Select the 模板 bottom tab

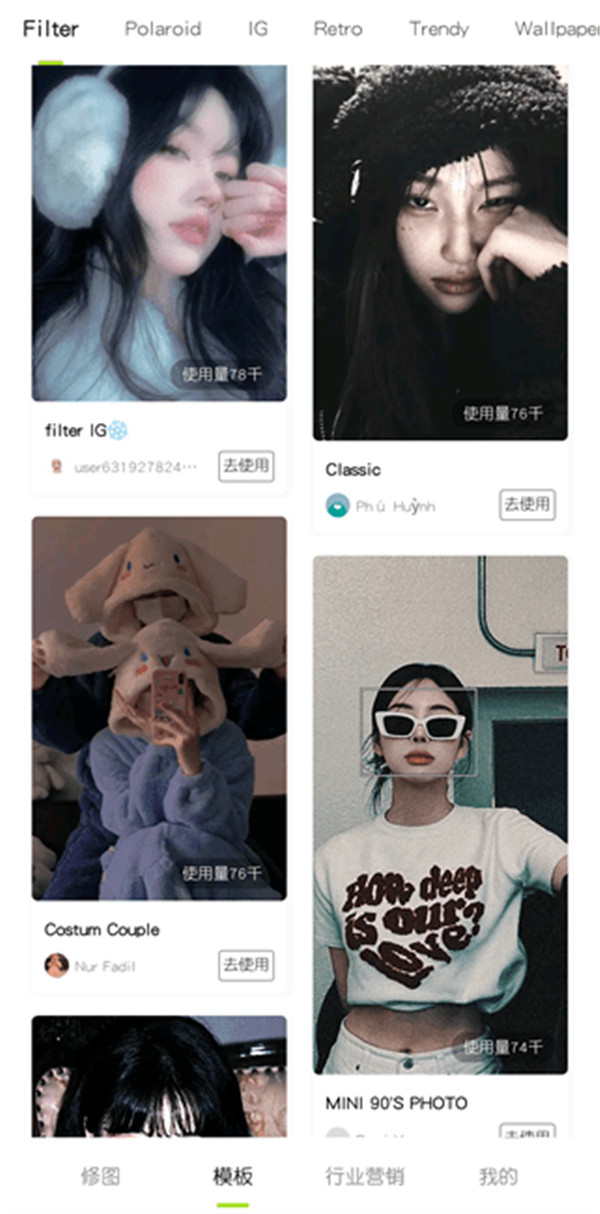(x=232, y=1176)
